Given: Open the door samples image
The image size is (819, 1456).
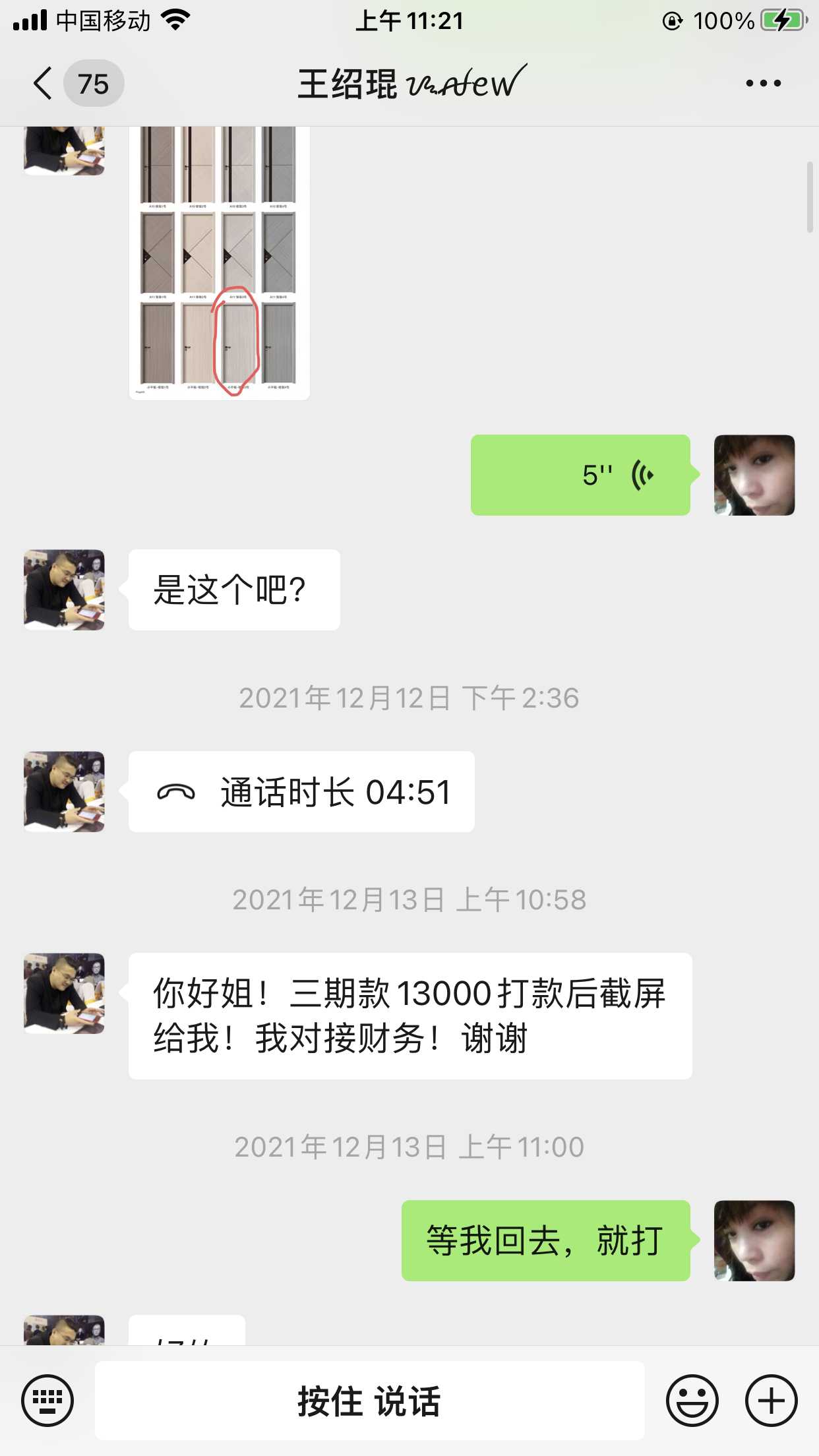Looking at the screenshot, I should click(219, 262).
